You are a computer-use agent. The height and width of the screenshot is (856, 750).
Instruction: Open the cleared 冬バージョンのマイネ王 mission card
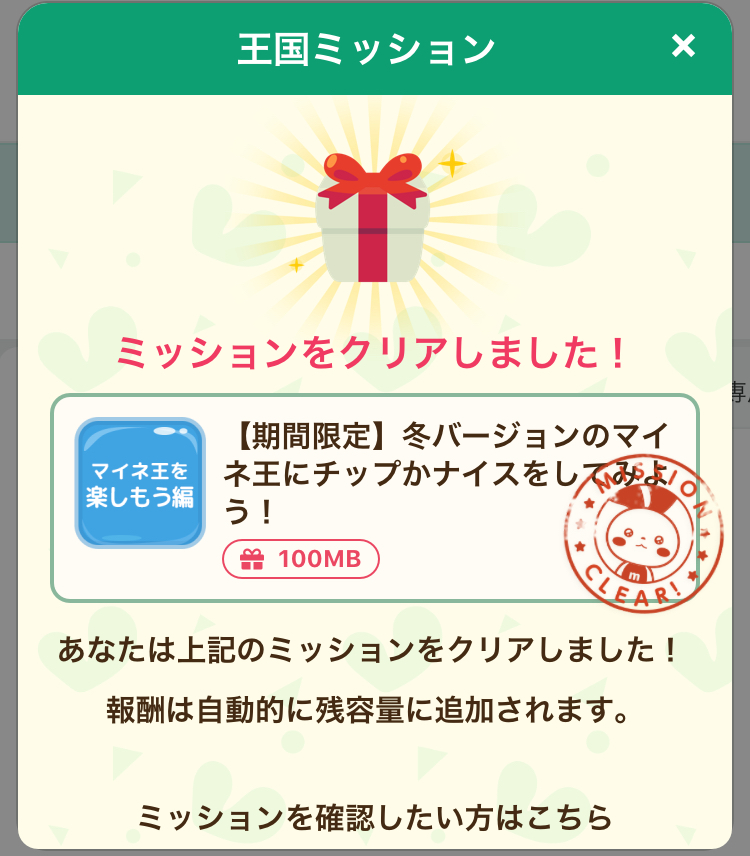click(374, 498)
